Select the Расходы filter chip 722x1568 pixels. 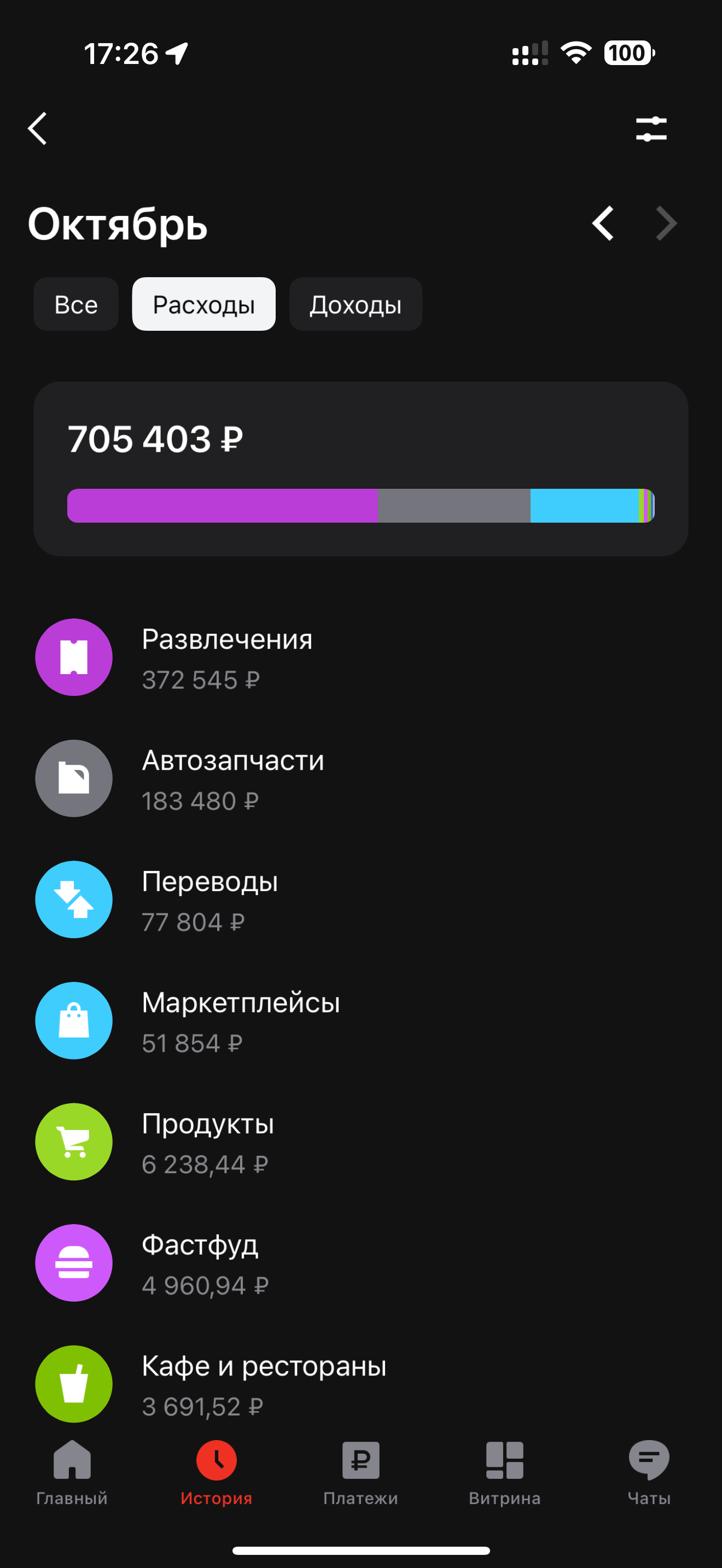(x=203, y=305)
